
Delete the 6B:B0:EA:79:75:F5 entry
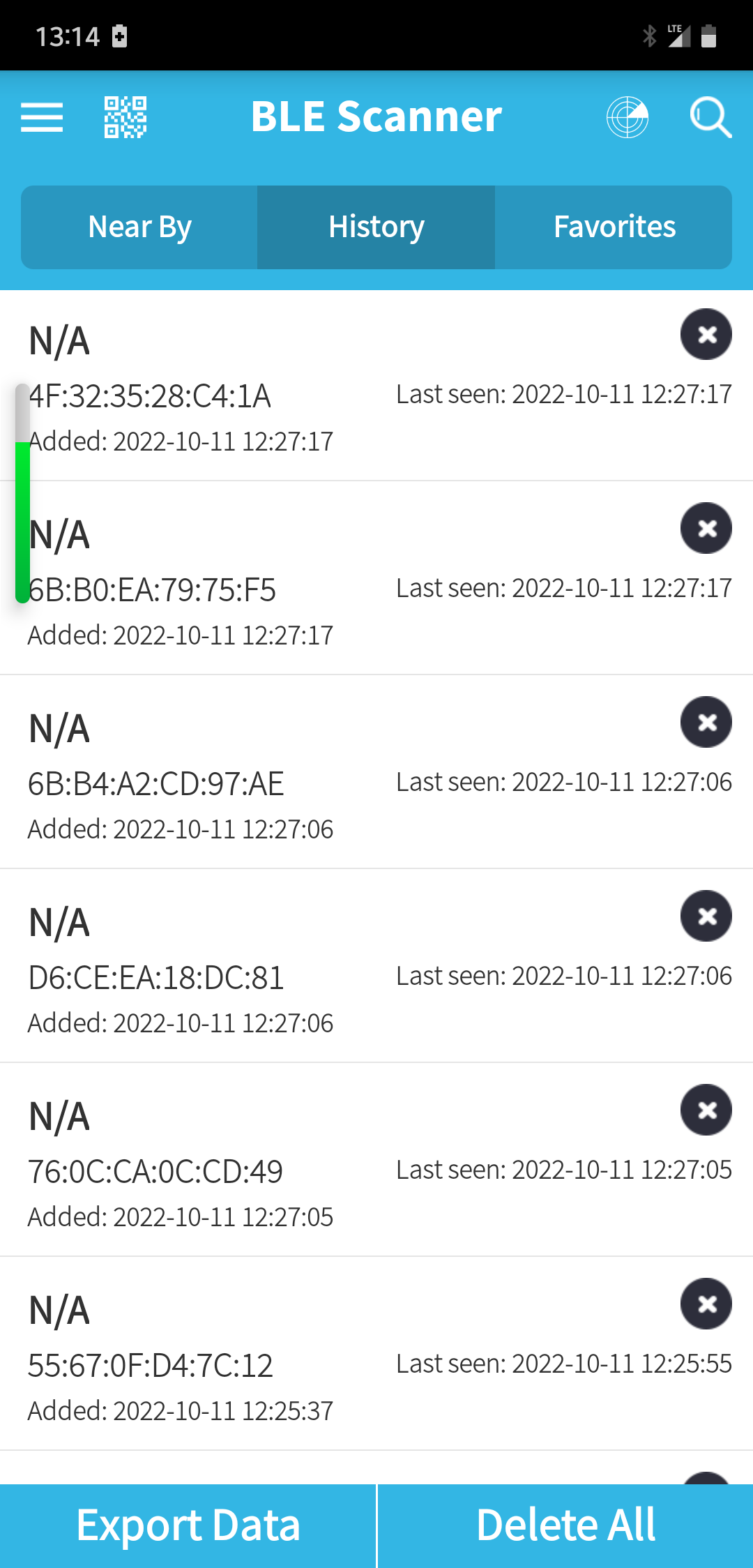click(706, 528)
